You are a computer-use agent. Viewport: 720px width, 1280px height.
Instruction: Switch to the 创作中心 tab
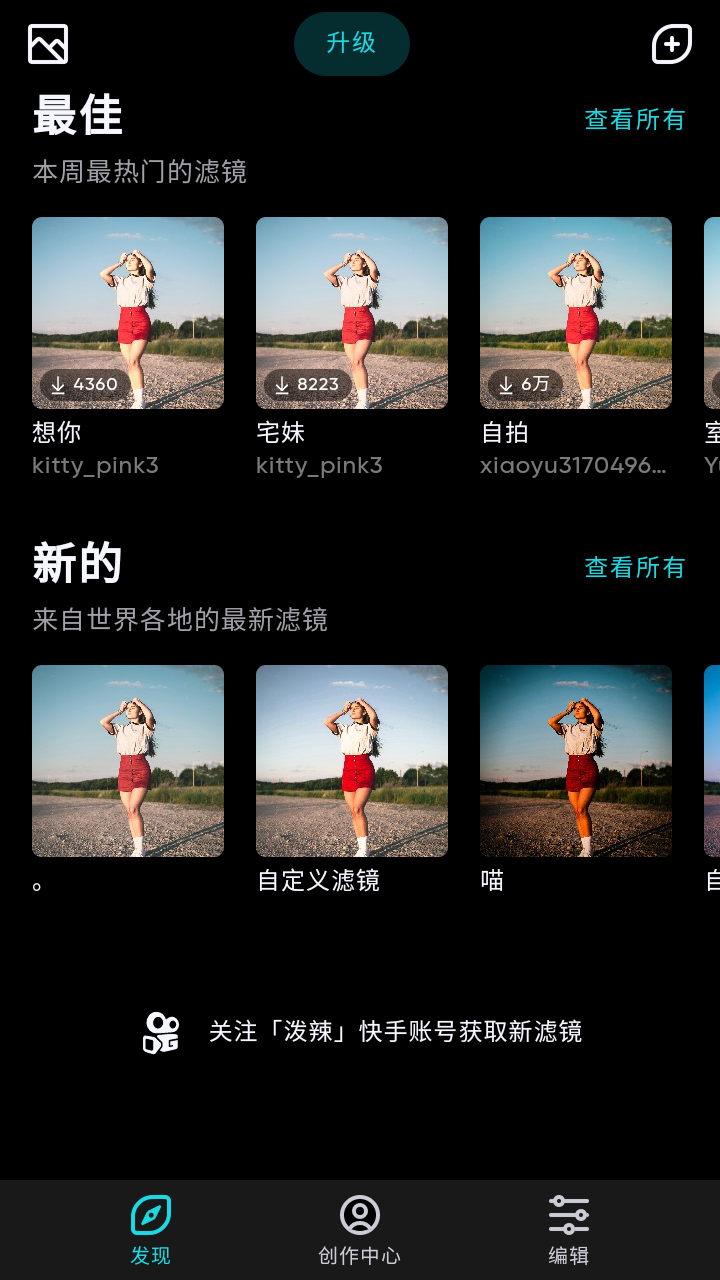point(360,1230)
